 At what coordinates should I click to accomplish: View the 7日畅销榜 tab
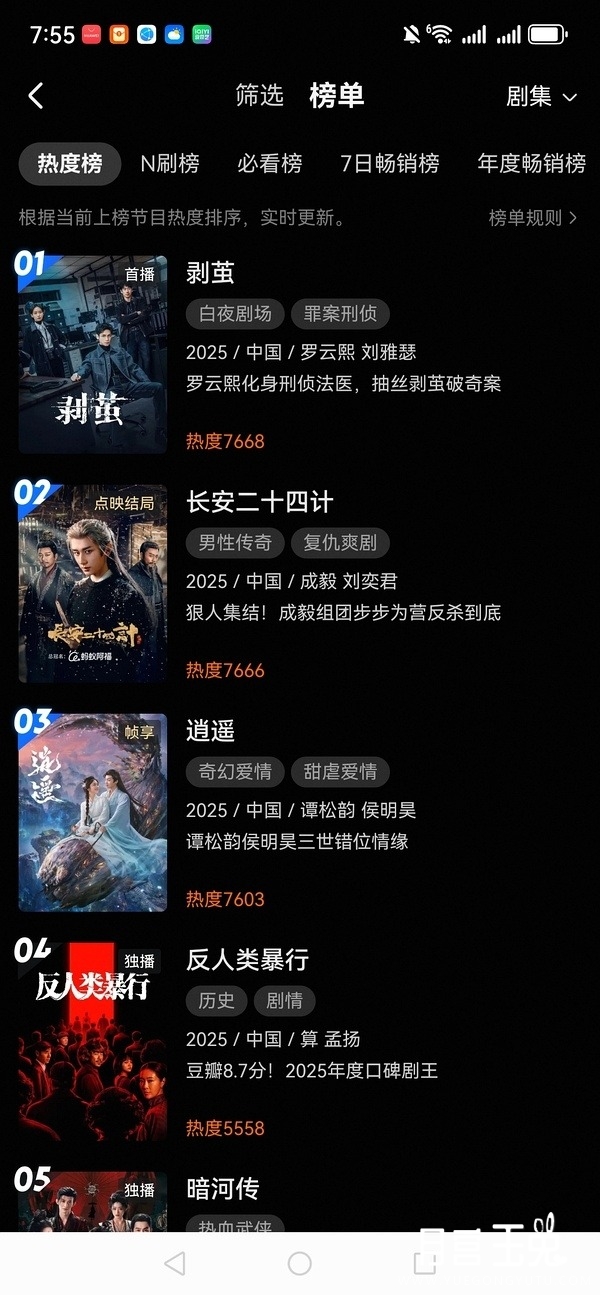point(389,164)
